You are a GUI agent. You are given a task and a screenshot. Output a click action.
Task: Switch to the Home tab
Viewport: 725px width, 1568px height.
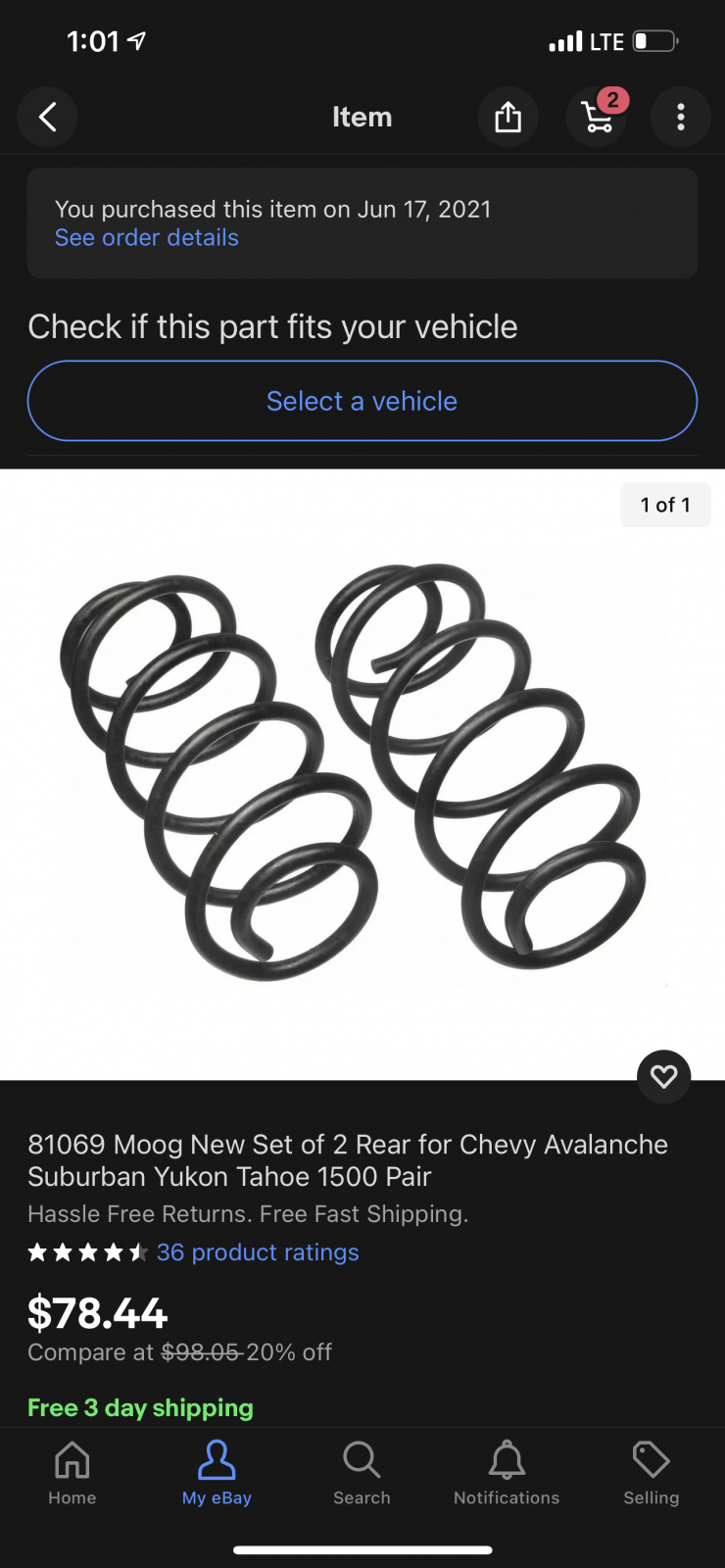pyautogui.click(x=72, y=1473)
